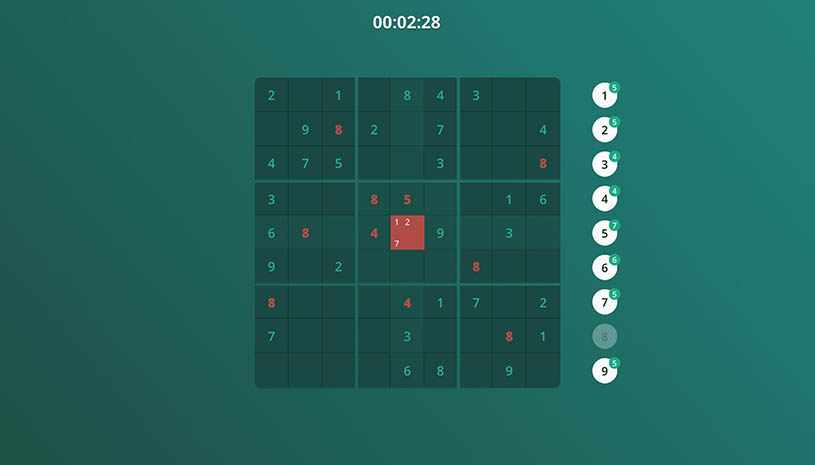Tap the highlighted cell with notes 1 2 7
The height and width of the screenshot is (465, 815).
pyautogui.click(x=407, y=233)
